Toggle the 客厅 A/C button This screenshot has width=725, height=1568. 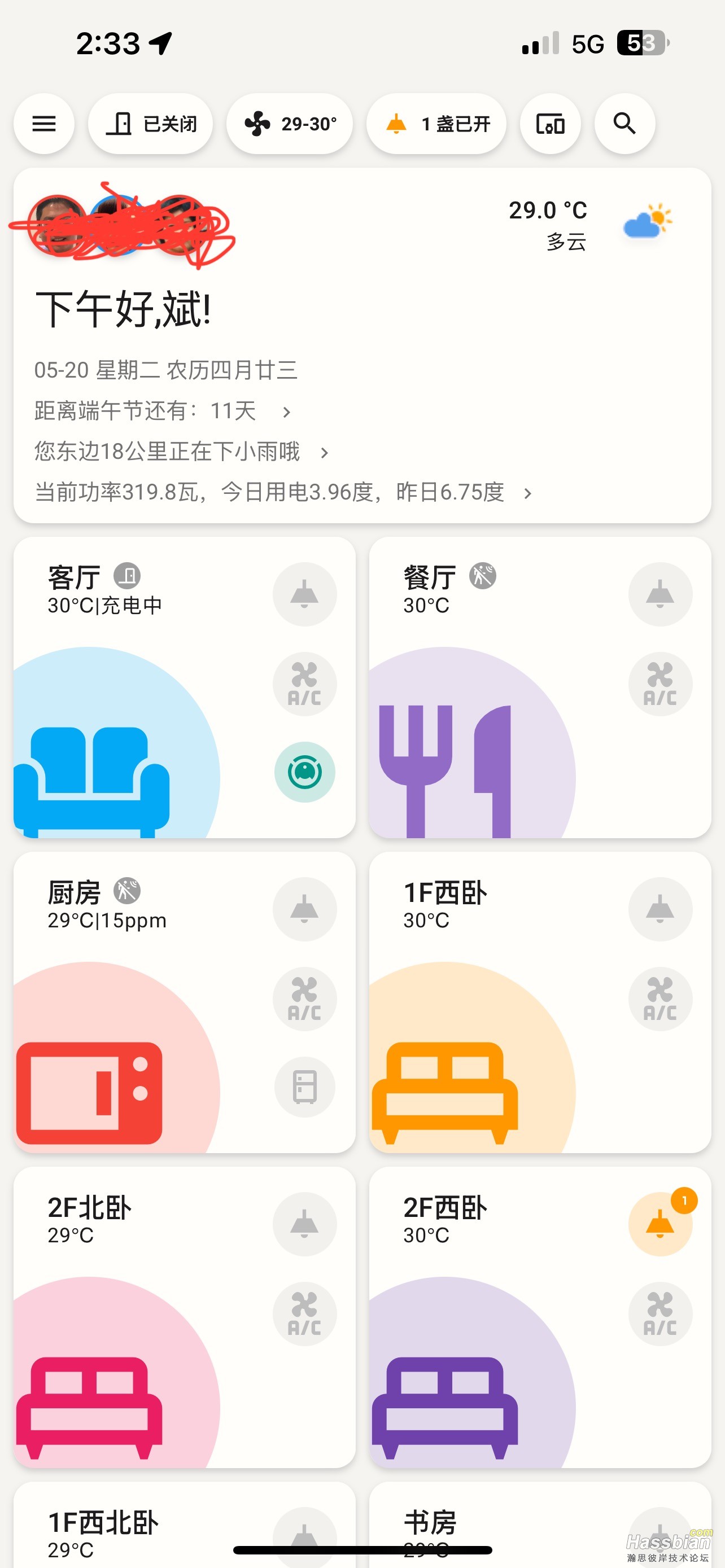[x=304, y=684]
